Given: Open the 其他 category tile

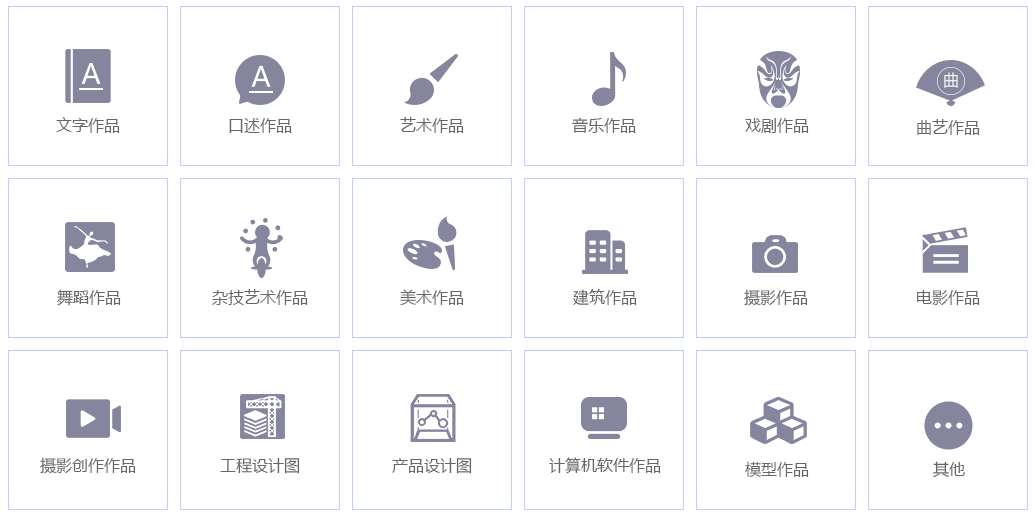Looking at the screenshot, I should click(948, 431).
